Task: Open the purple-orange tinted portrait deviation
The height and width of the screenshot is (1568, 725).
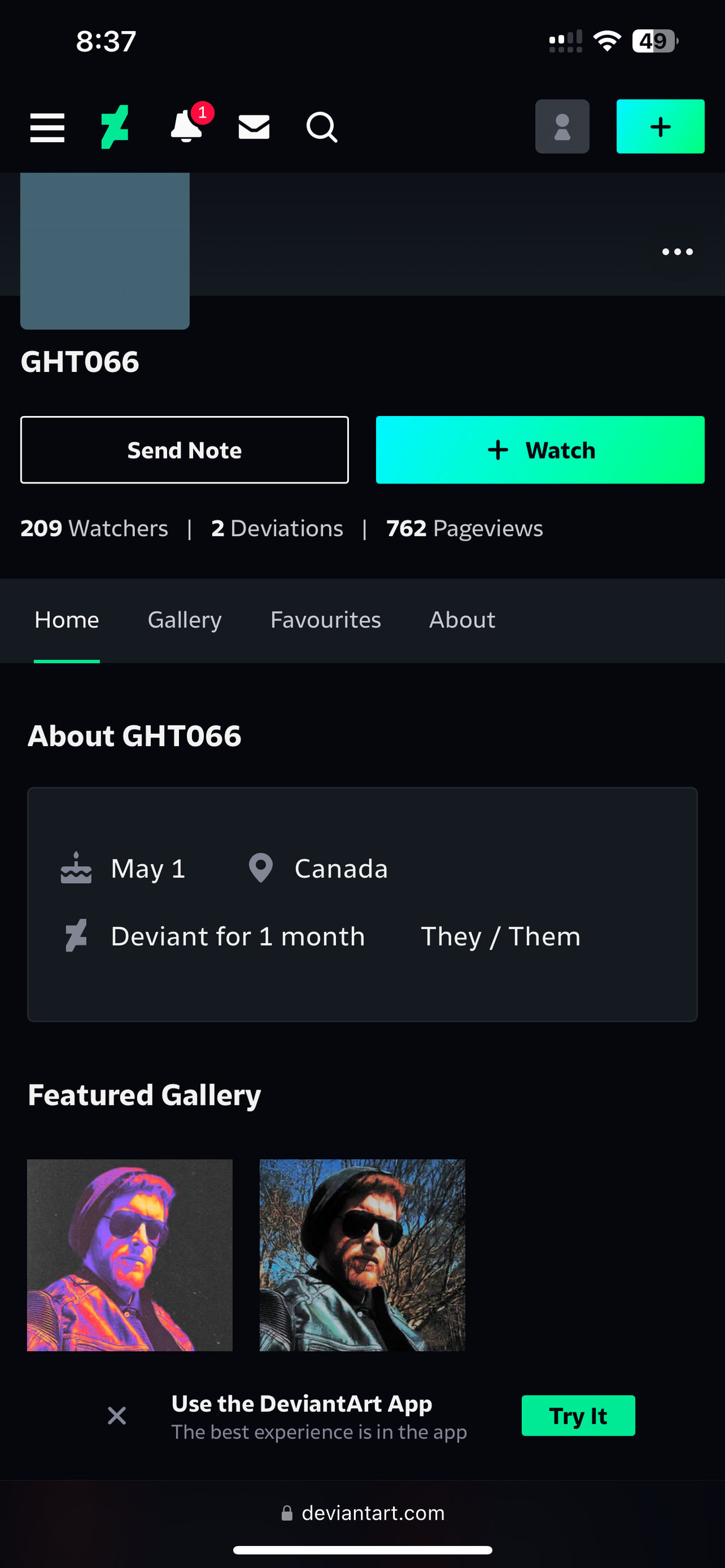Action: (x=130, y=1254)
